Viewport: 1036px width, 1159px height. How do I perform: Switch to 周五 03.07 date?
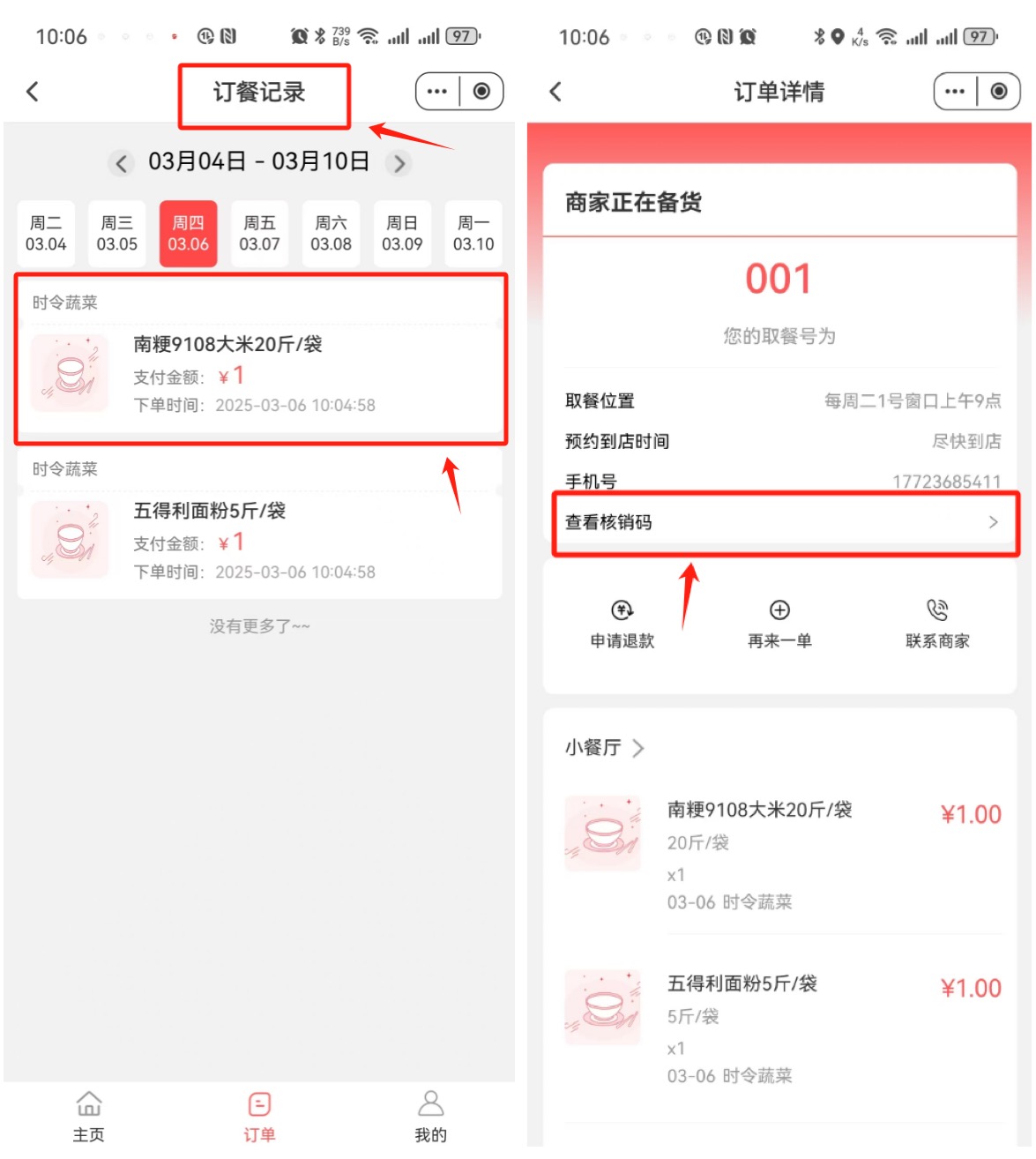click(x=259, y=234)
